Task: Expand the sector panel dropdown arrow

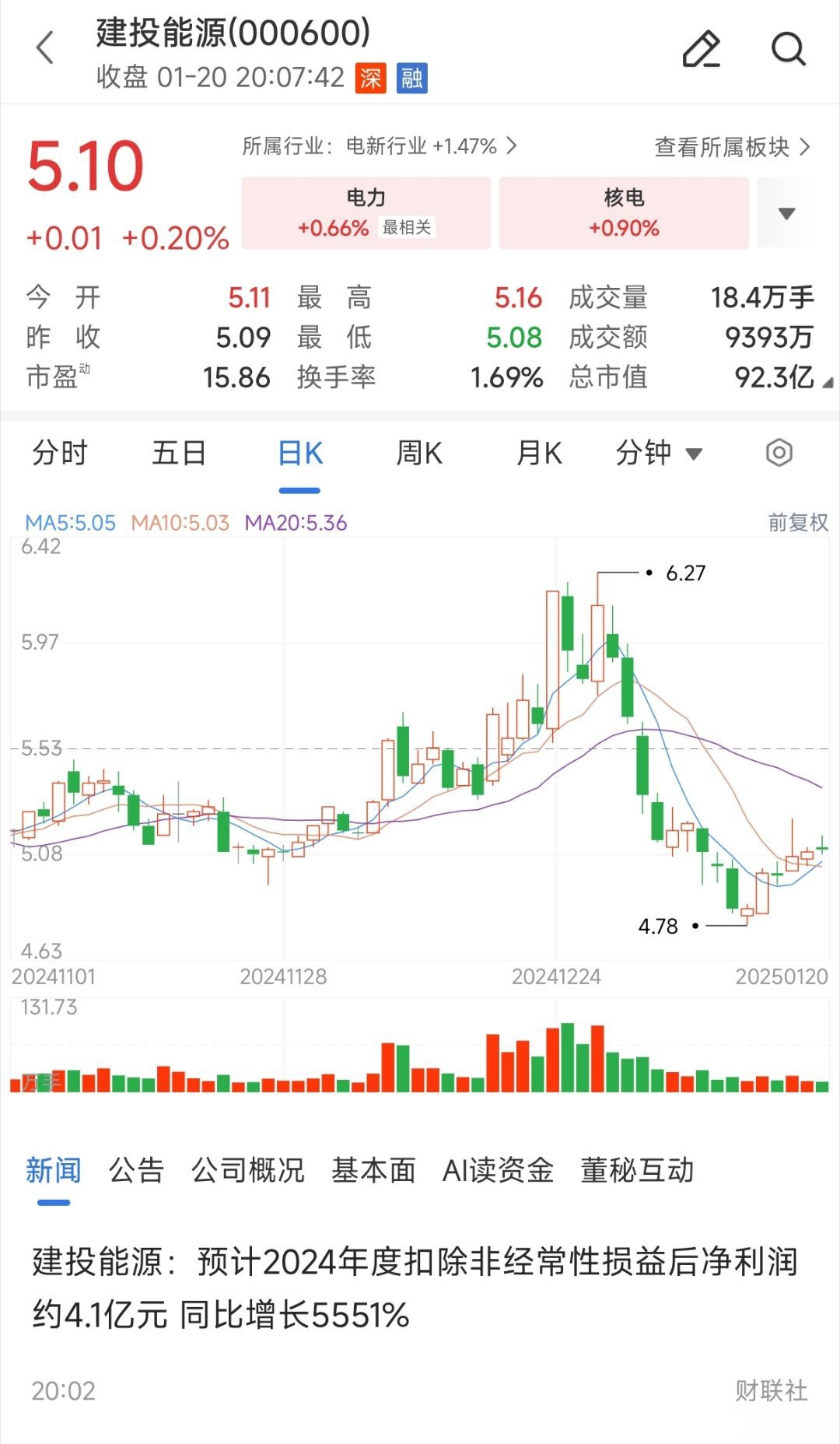Action: pos(789,212)
